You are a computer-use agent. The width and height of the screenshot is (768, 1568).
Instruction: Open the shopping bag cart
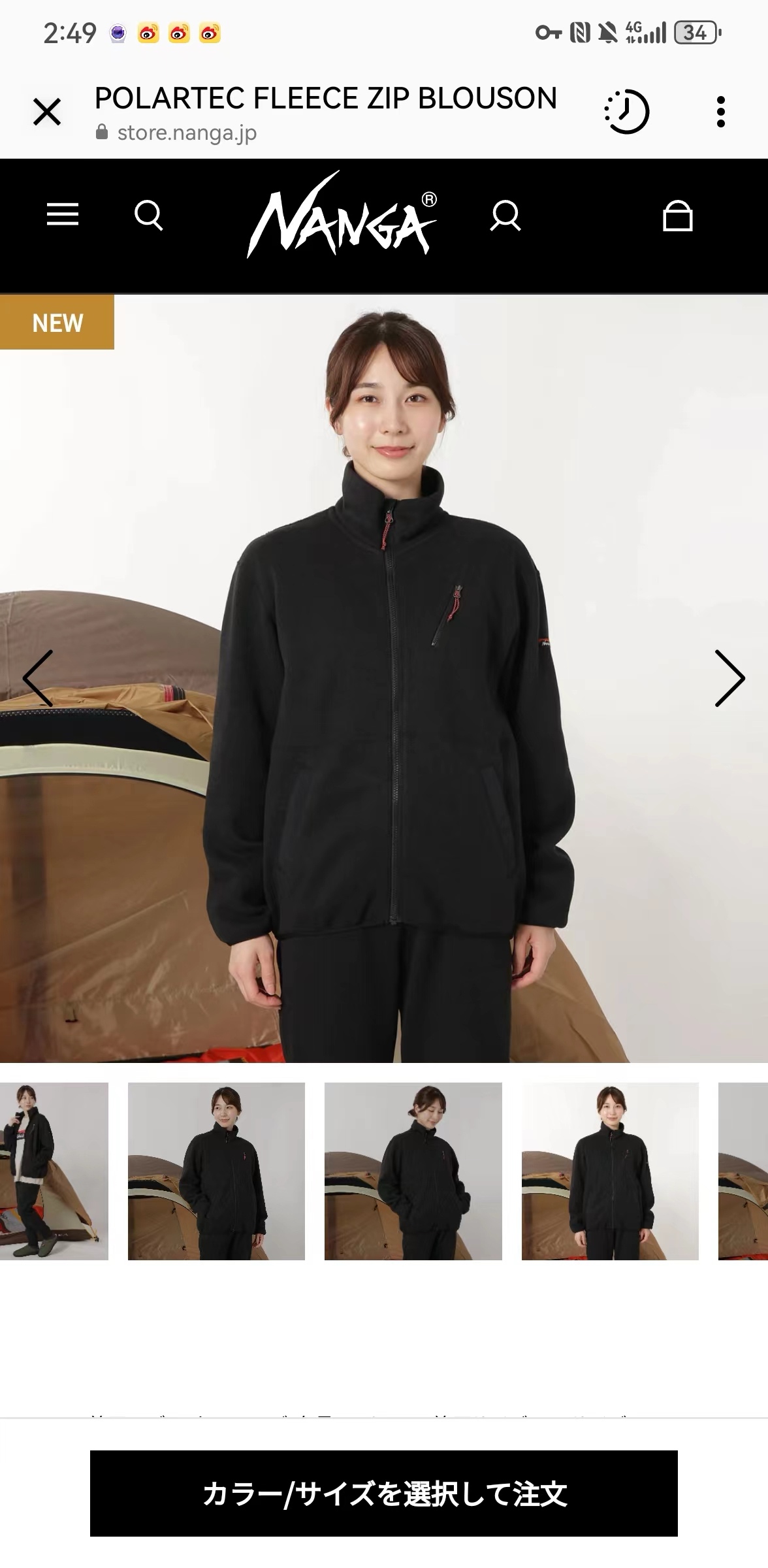677,216
